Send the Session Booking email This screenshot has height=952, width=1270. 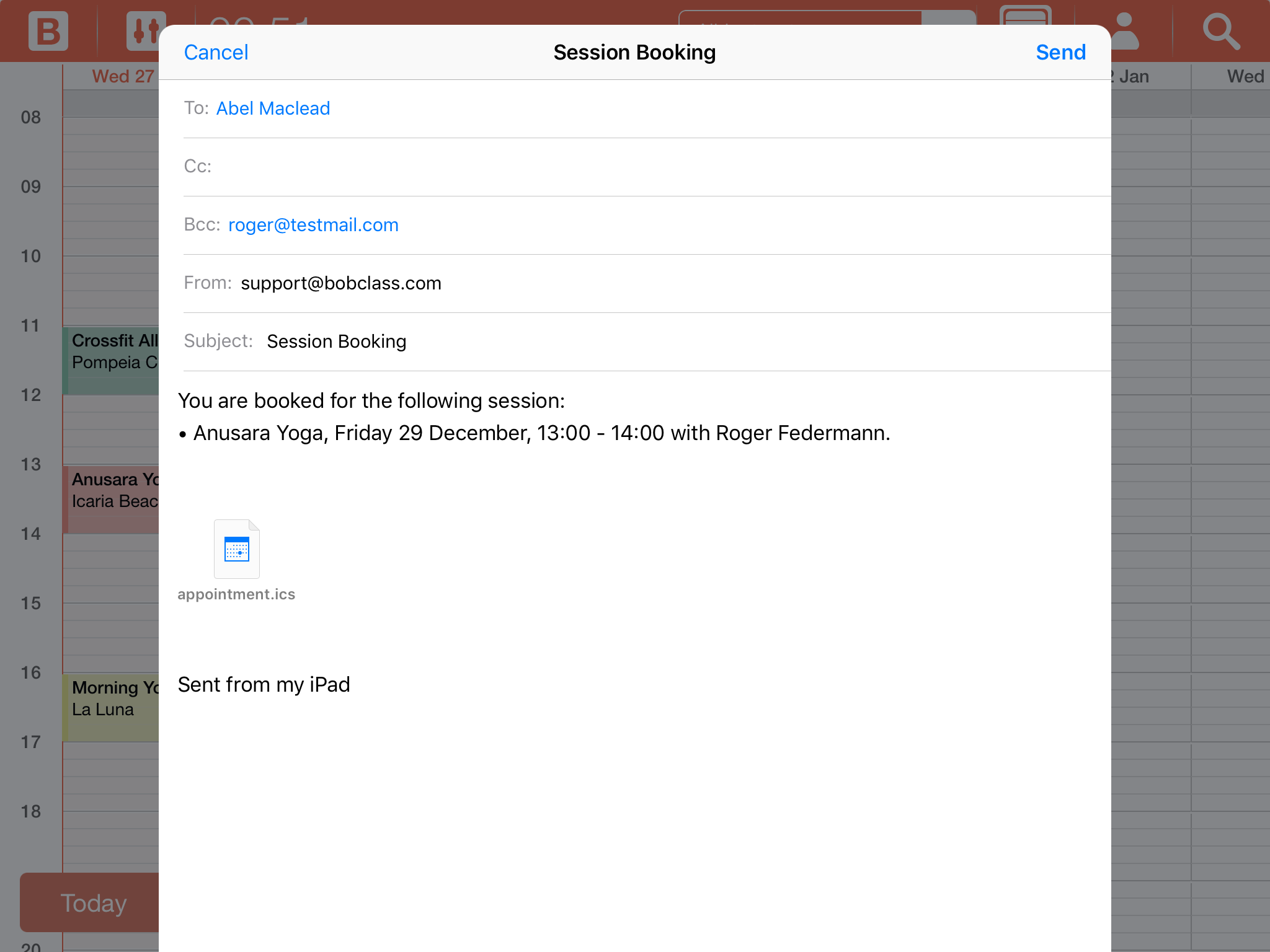pyautogui.click(x=1060, y=53)
